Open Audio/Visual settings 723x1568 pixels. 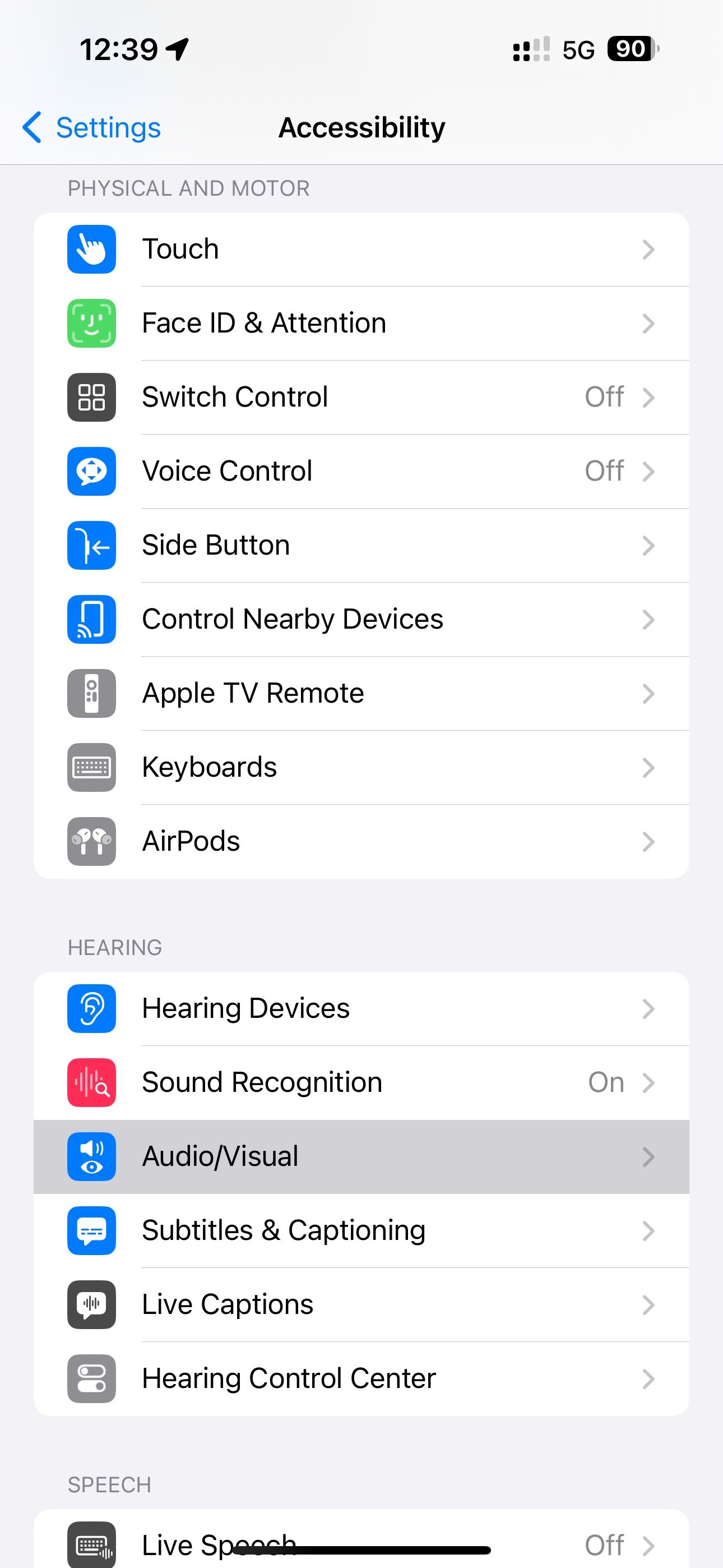(361, 1156)
